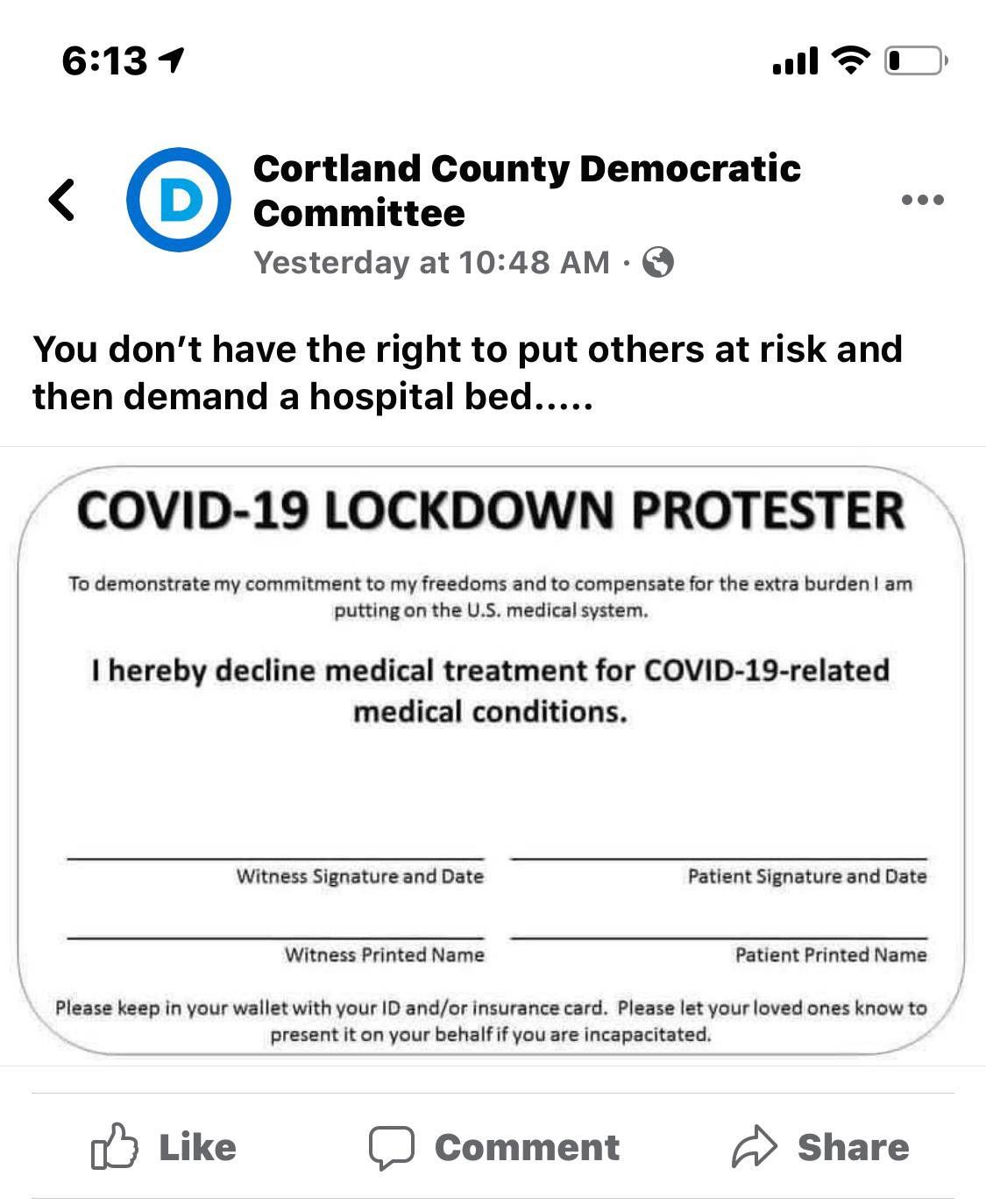Go back with the arrow icon
Viewport: 986px width, 1204px height.
(61, 200)
